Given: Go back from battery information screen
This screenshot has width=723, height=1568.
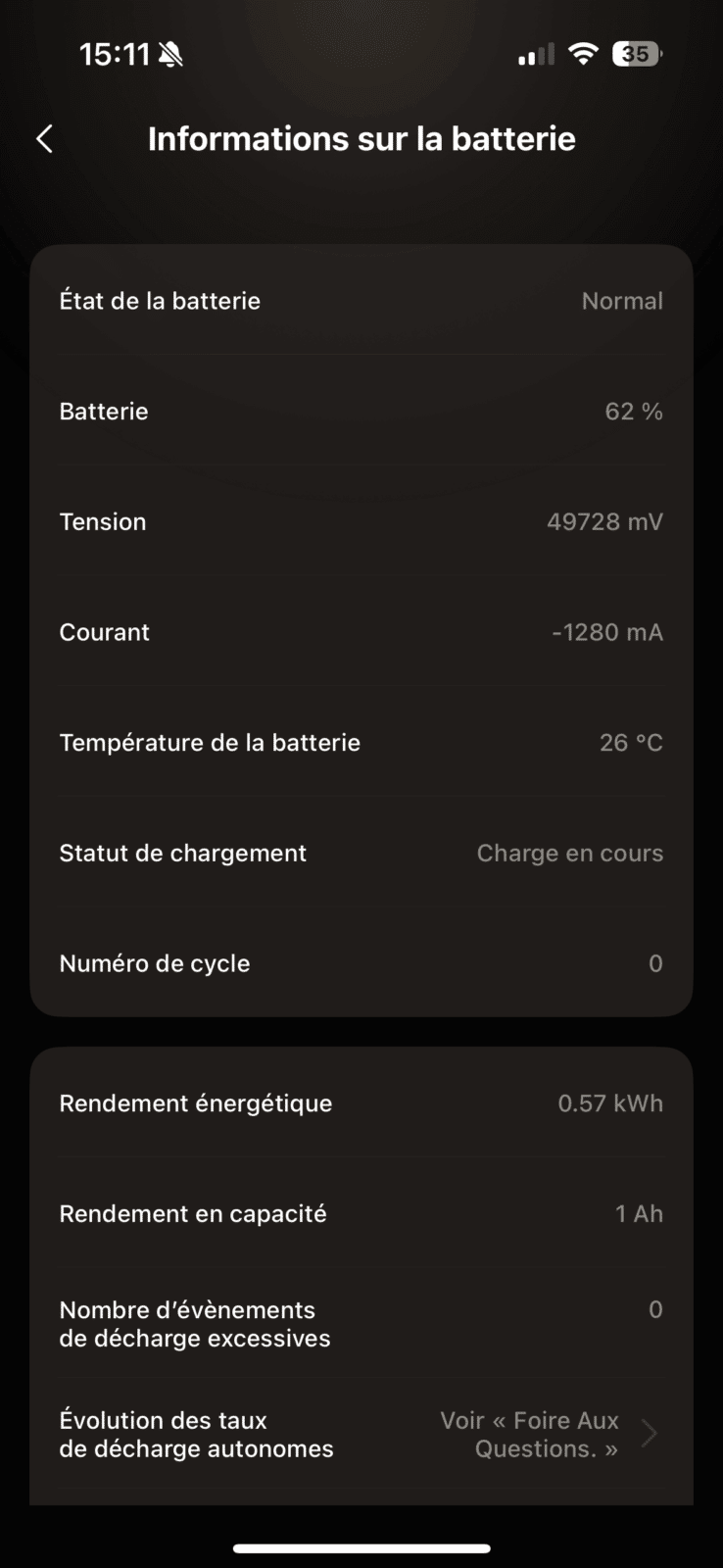Looking at the screenshot, I should click(44, 139).
